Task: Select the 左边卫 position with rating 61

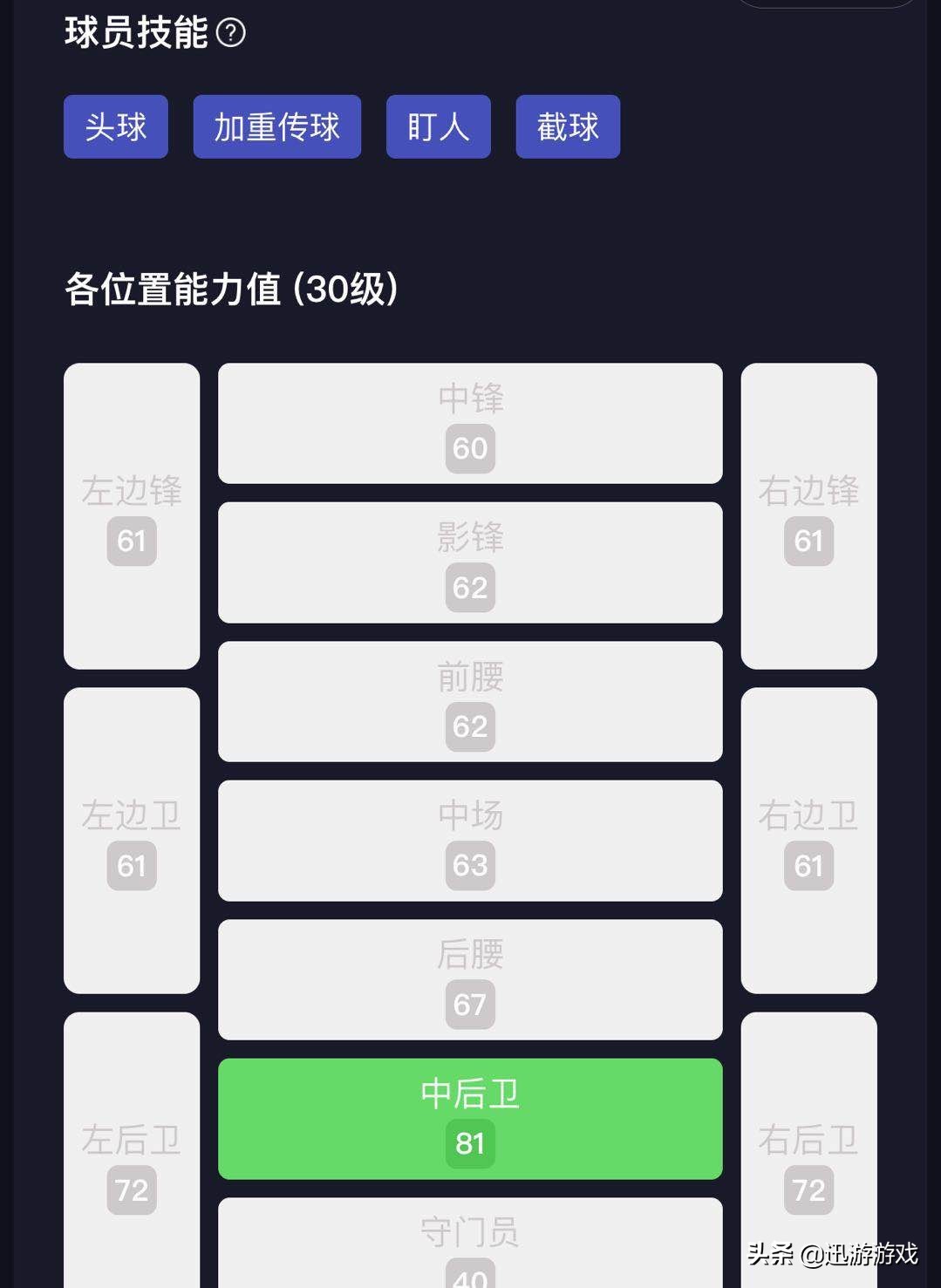Action: (x=131, y=841)
